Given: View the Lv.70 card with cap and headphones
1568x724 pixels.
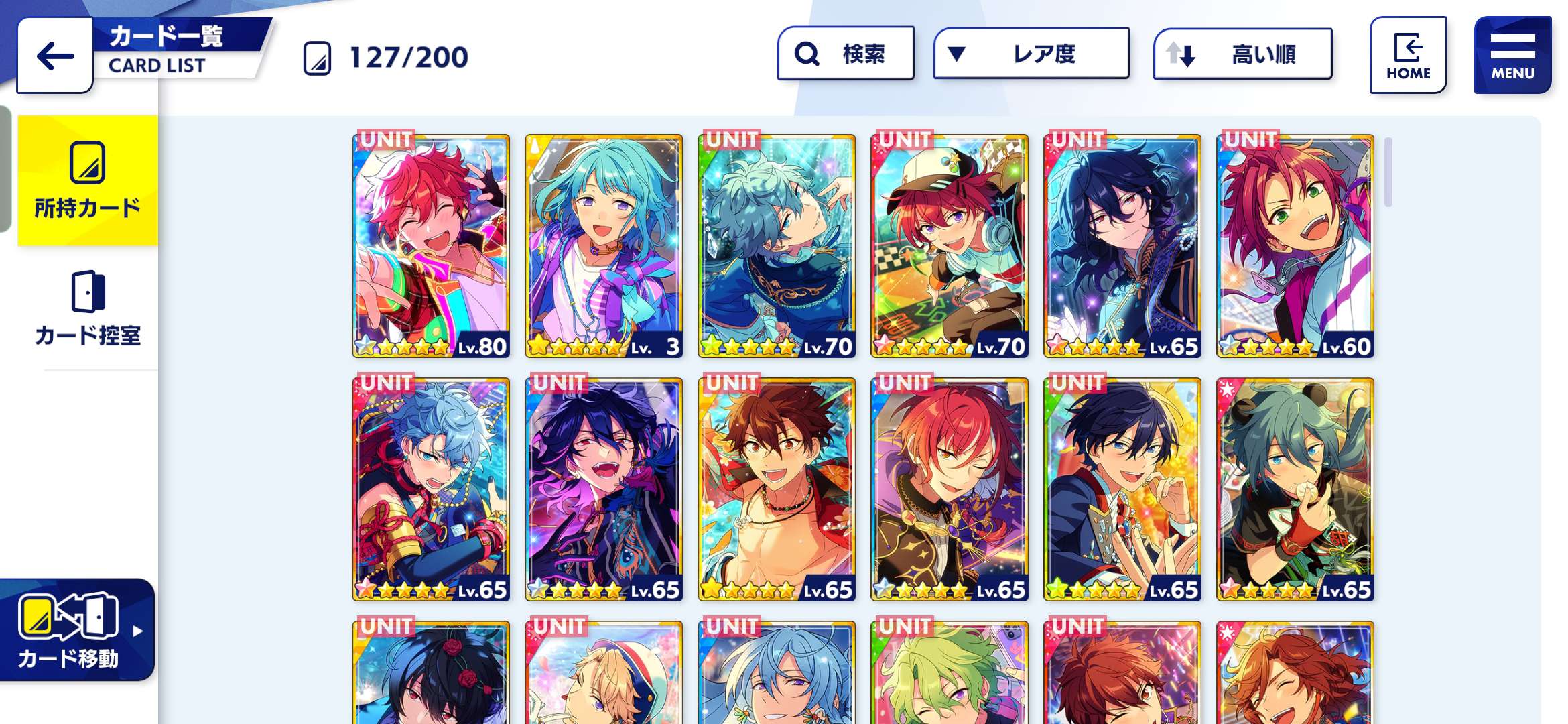Looking at the screenshot, I should pos(950,245).
